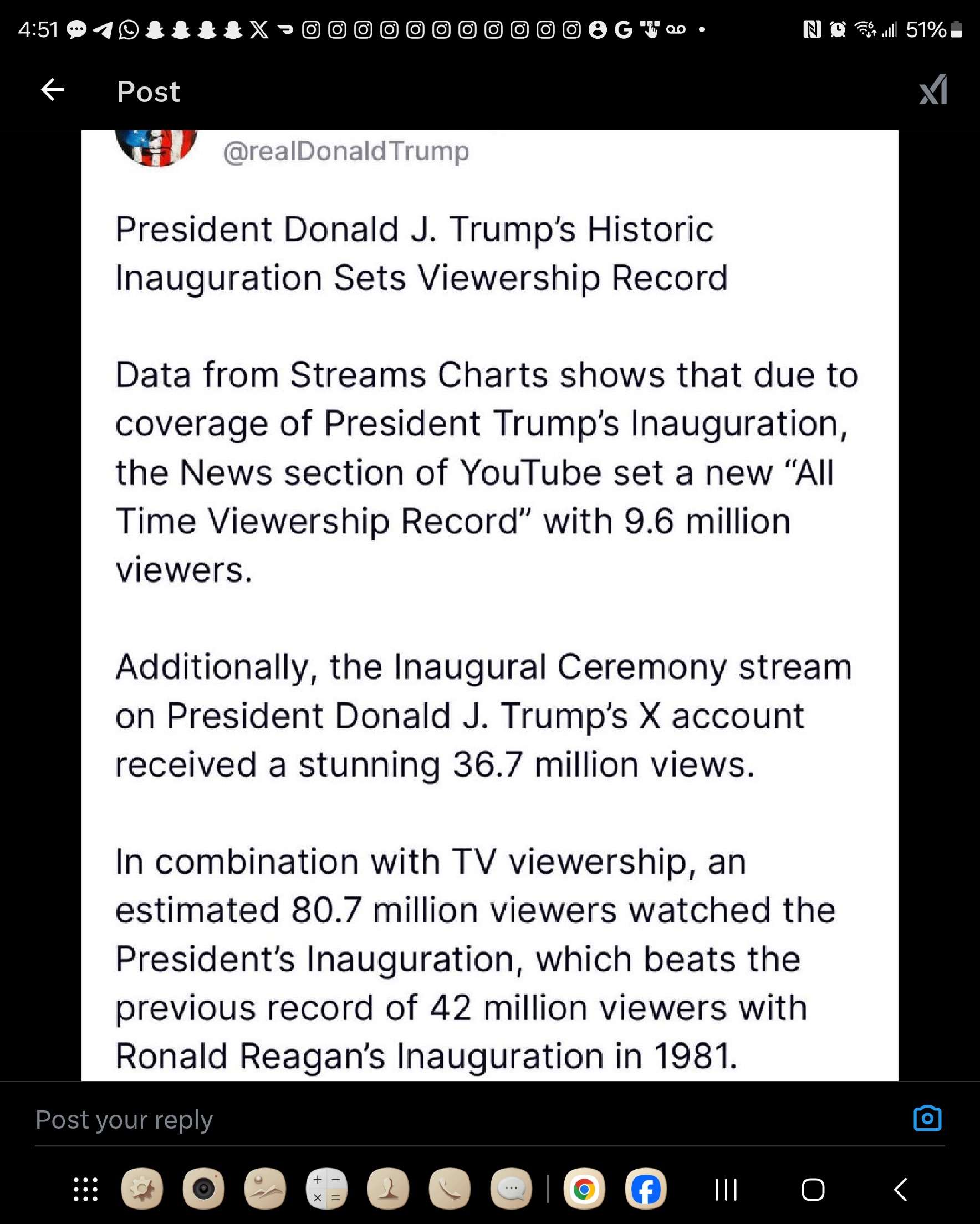Viewport: 980px width, 1224px height.
Task: Open the Gallery app in the taskbar
Action: point(265,1189)
